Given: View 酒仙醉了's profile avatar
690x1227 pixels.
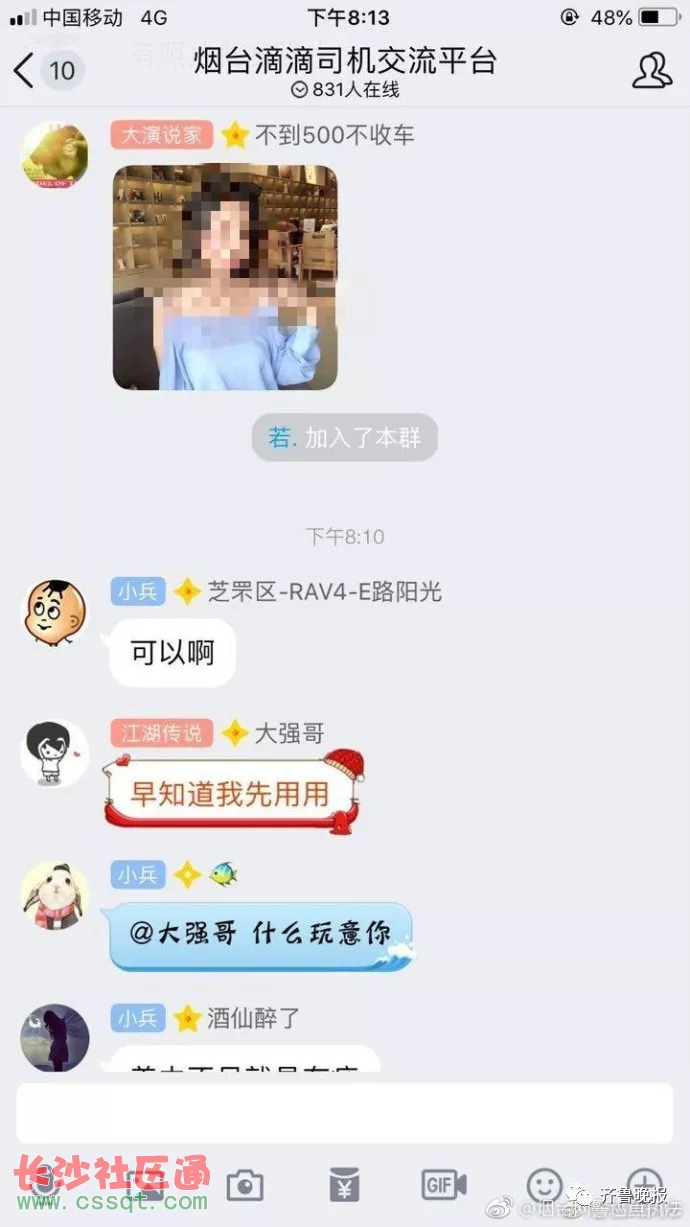Looking at the screenshot, I should click(x=55, y=1038).
